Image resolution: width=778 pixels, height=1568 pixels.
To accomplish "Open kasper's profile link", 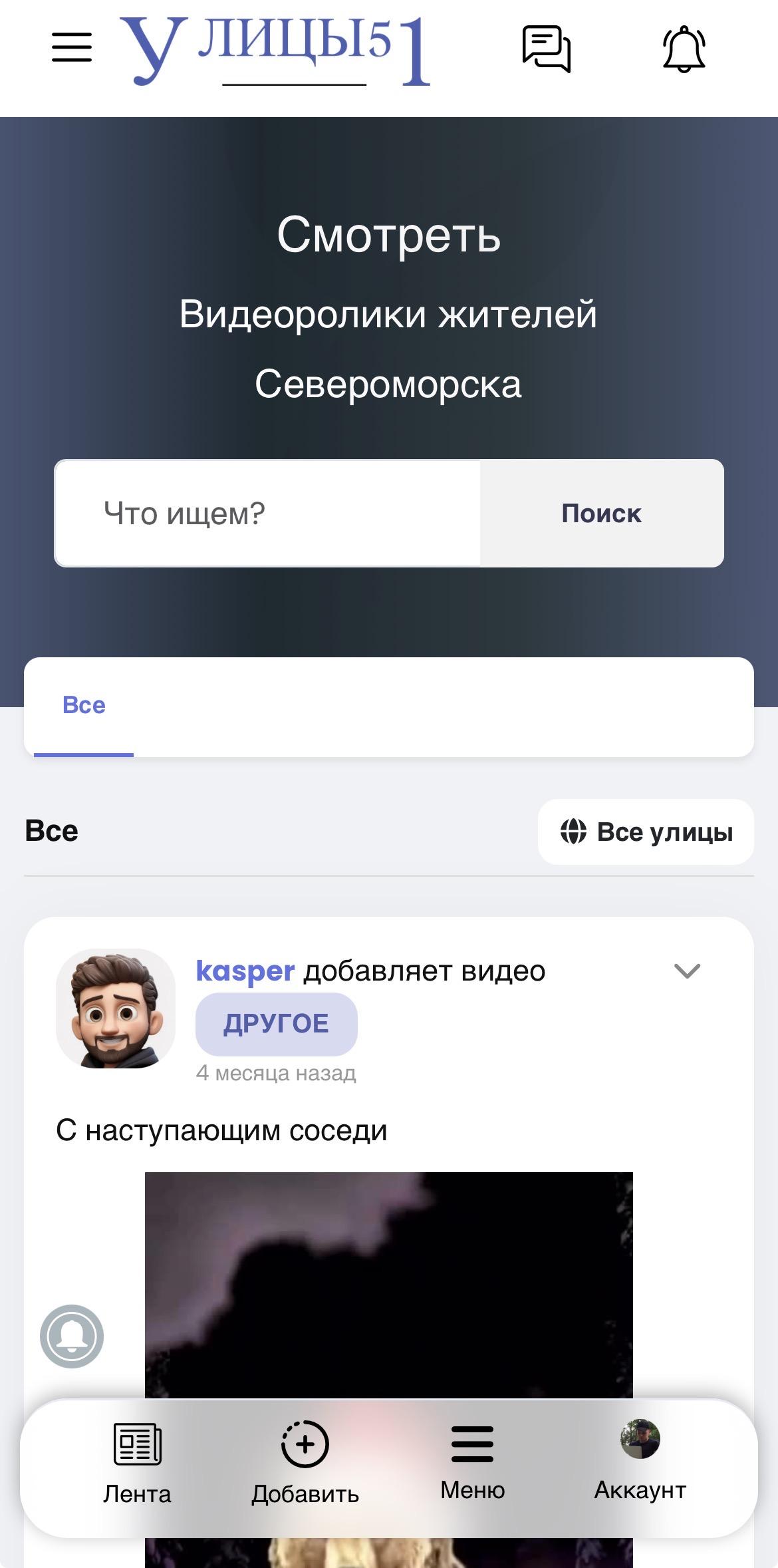I will tap(245, 971).
